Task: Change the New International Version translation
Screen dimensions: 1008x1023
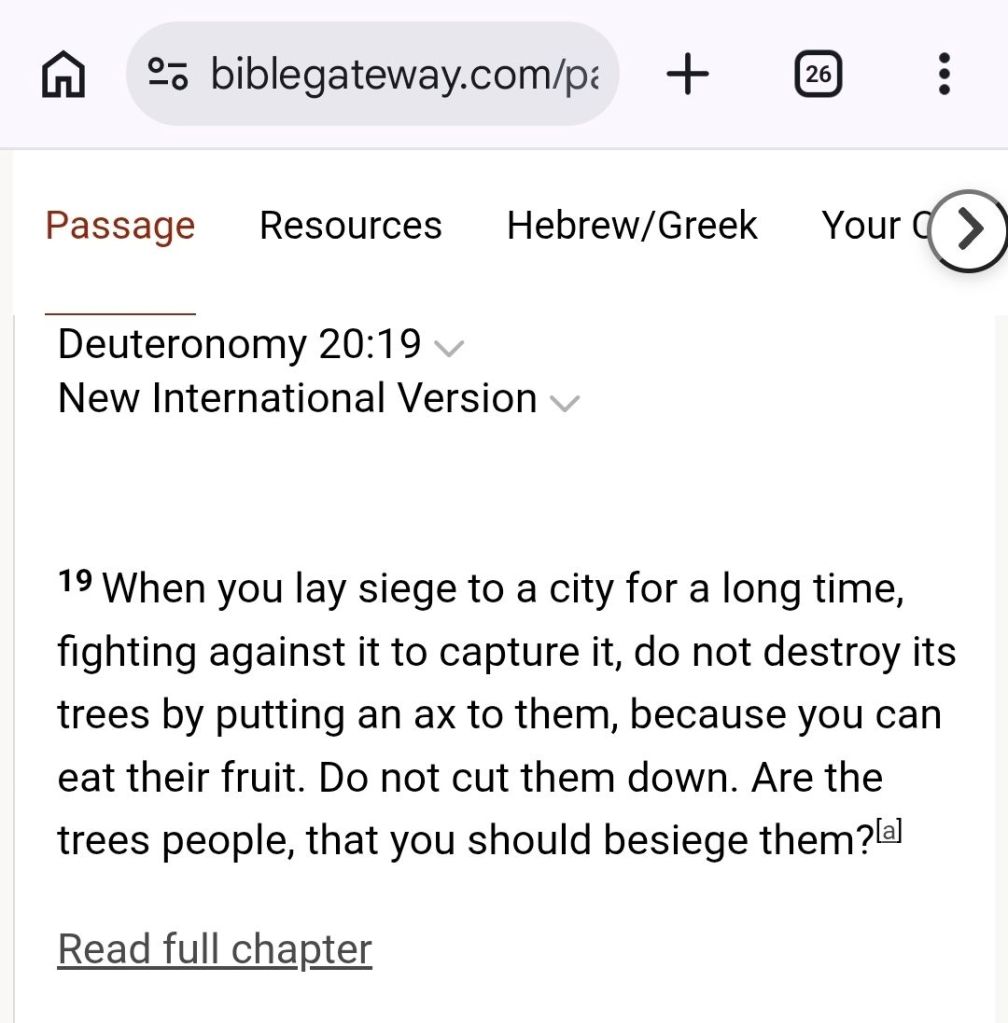Action: [565, 402]
